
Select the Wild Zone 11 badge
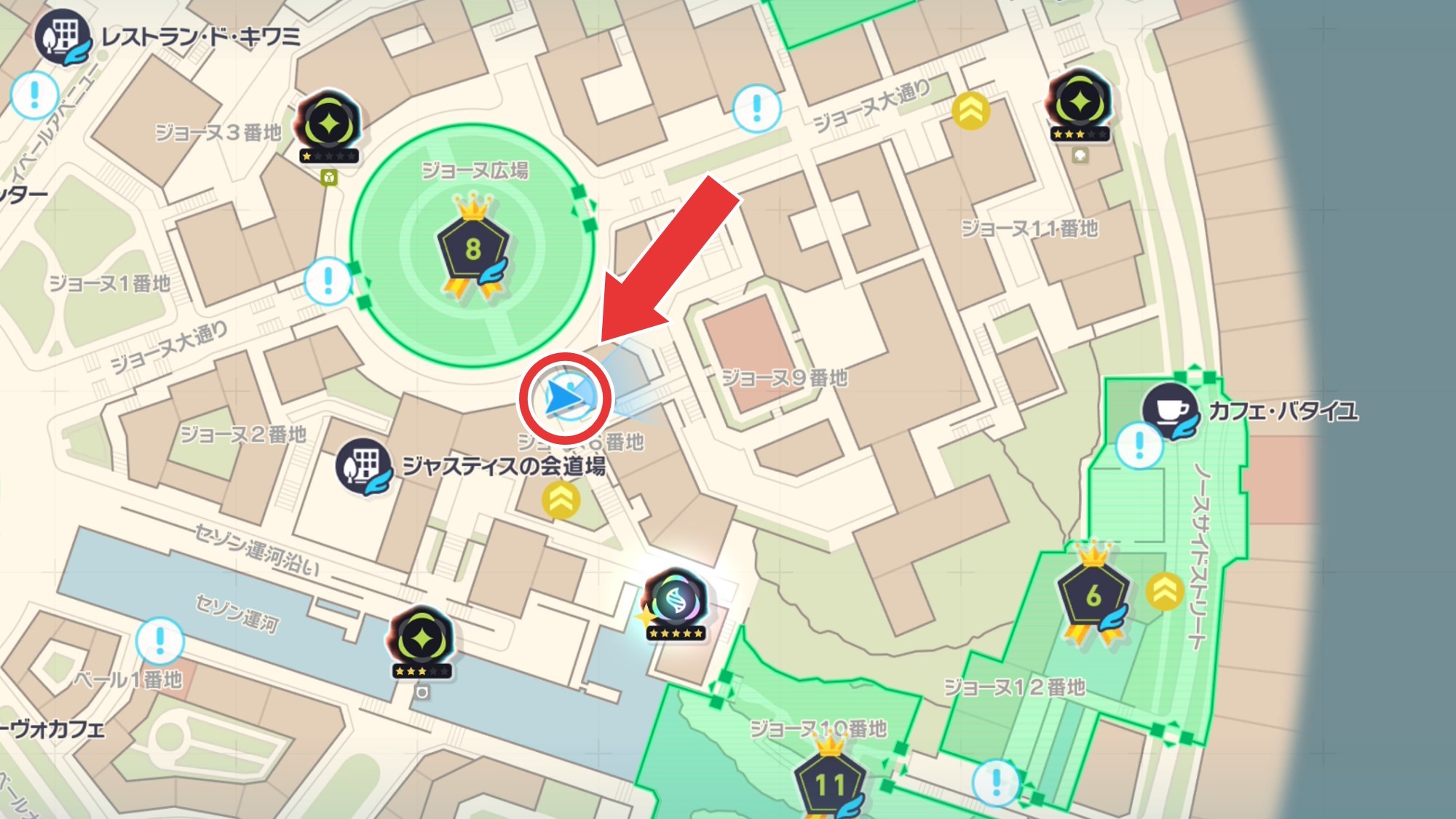830,784
